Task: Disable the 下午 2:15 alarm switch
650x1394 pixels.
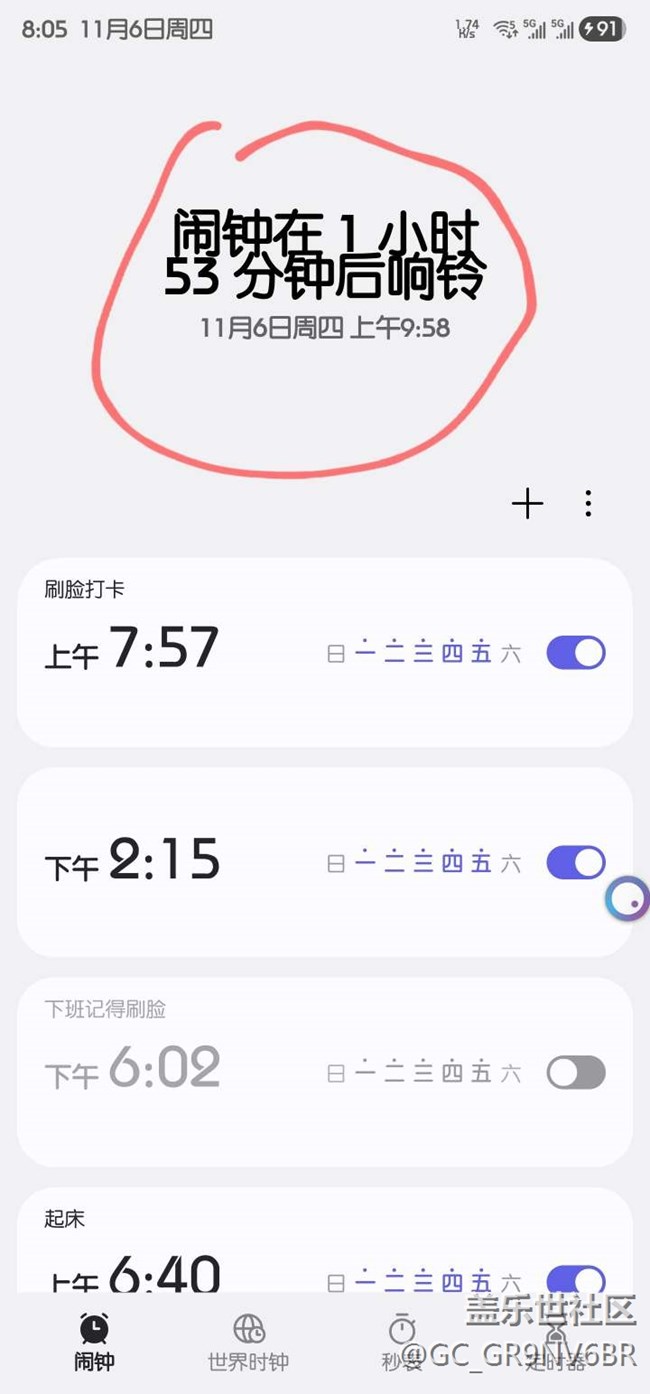Action: click(575, 862)
